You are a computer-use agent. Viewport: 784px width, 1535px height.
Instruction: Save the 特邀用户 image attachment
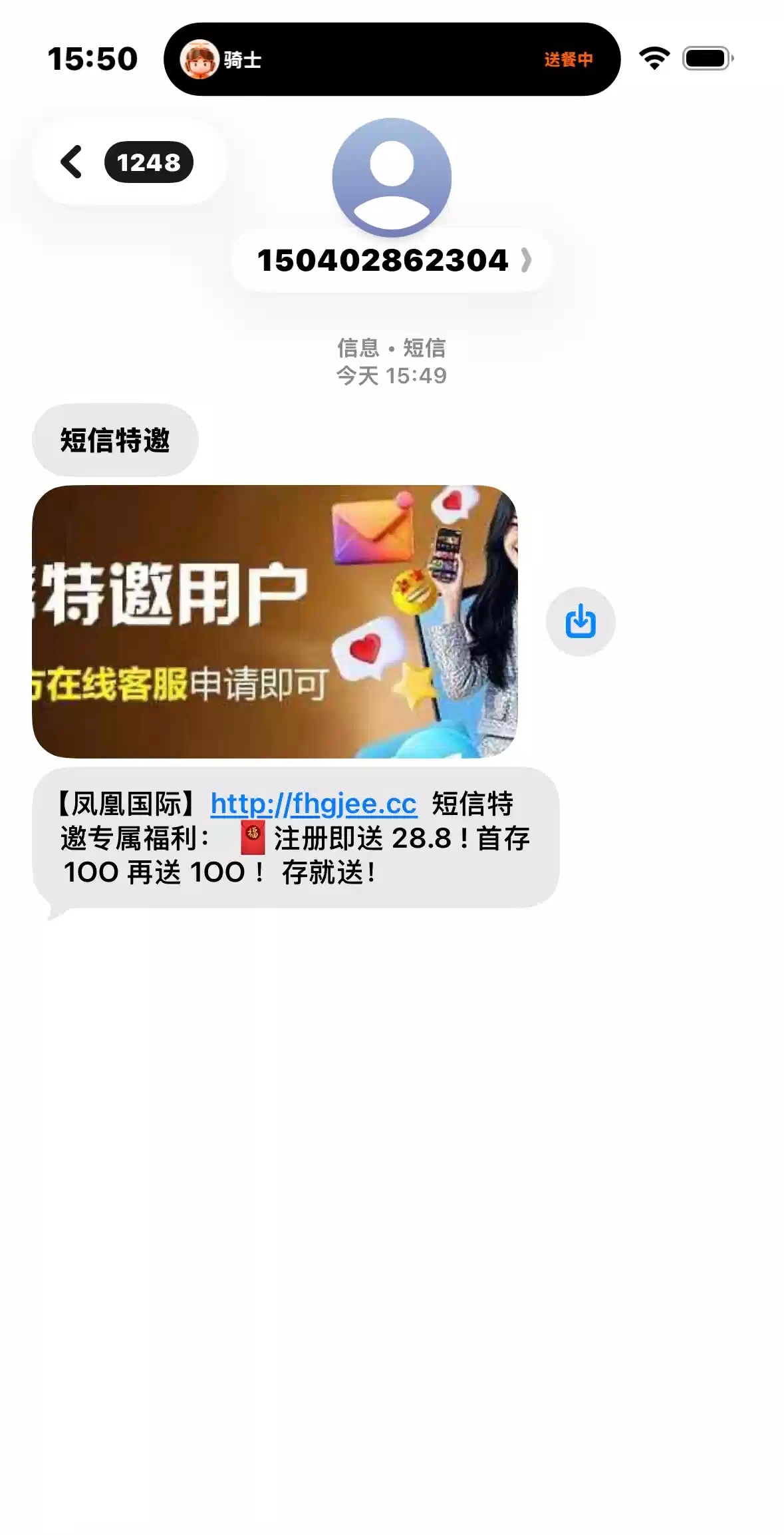pyautogui.click(x=580, y=621)
